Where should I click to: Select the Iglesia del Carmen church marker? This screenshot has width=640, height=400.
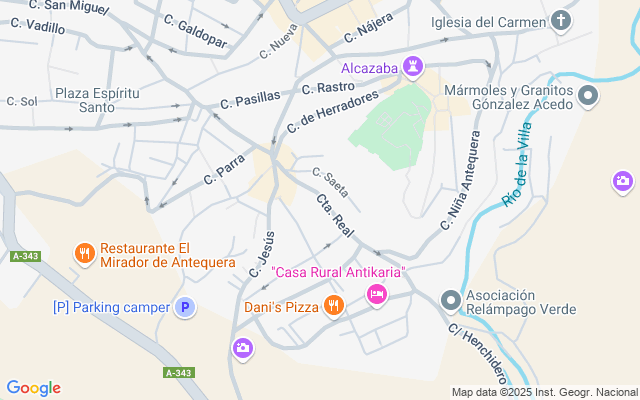click(561, 21)
